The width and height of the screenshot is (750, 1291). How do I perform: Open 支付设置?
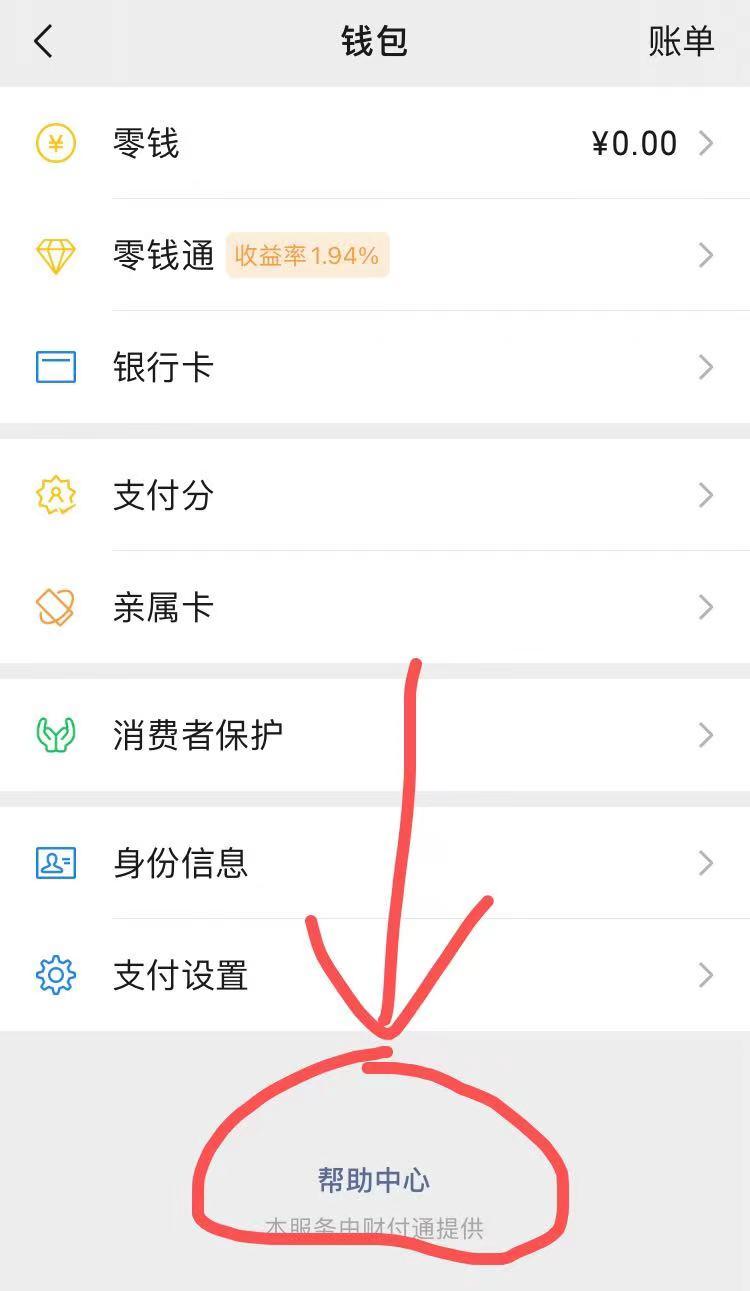tap(375, 975)
